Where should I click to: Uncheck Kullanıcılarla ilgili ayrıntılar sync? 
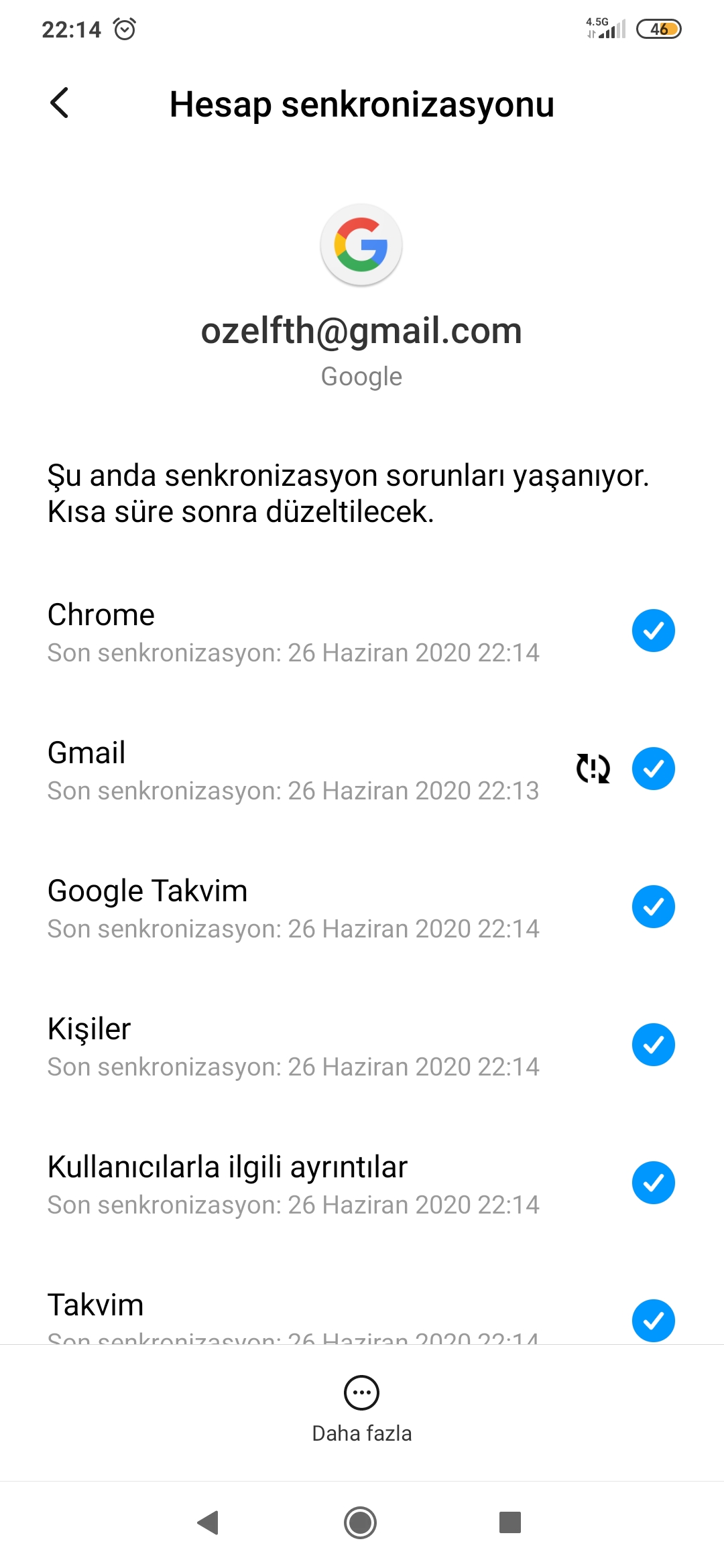coord(653,1183)
